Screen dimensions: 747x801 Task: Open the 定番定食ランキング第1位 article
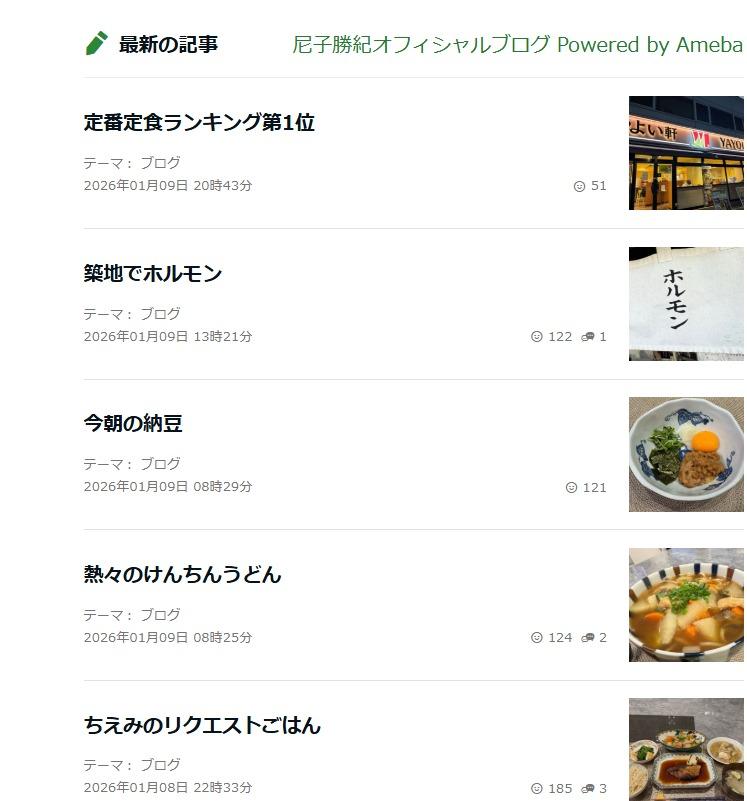[x=199, y=123]
